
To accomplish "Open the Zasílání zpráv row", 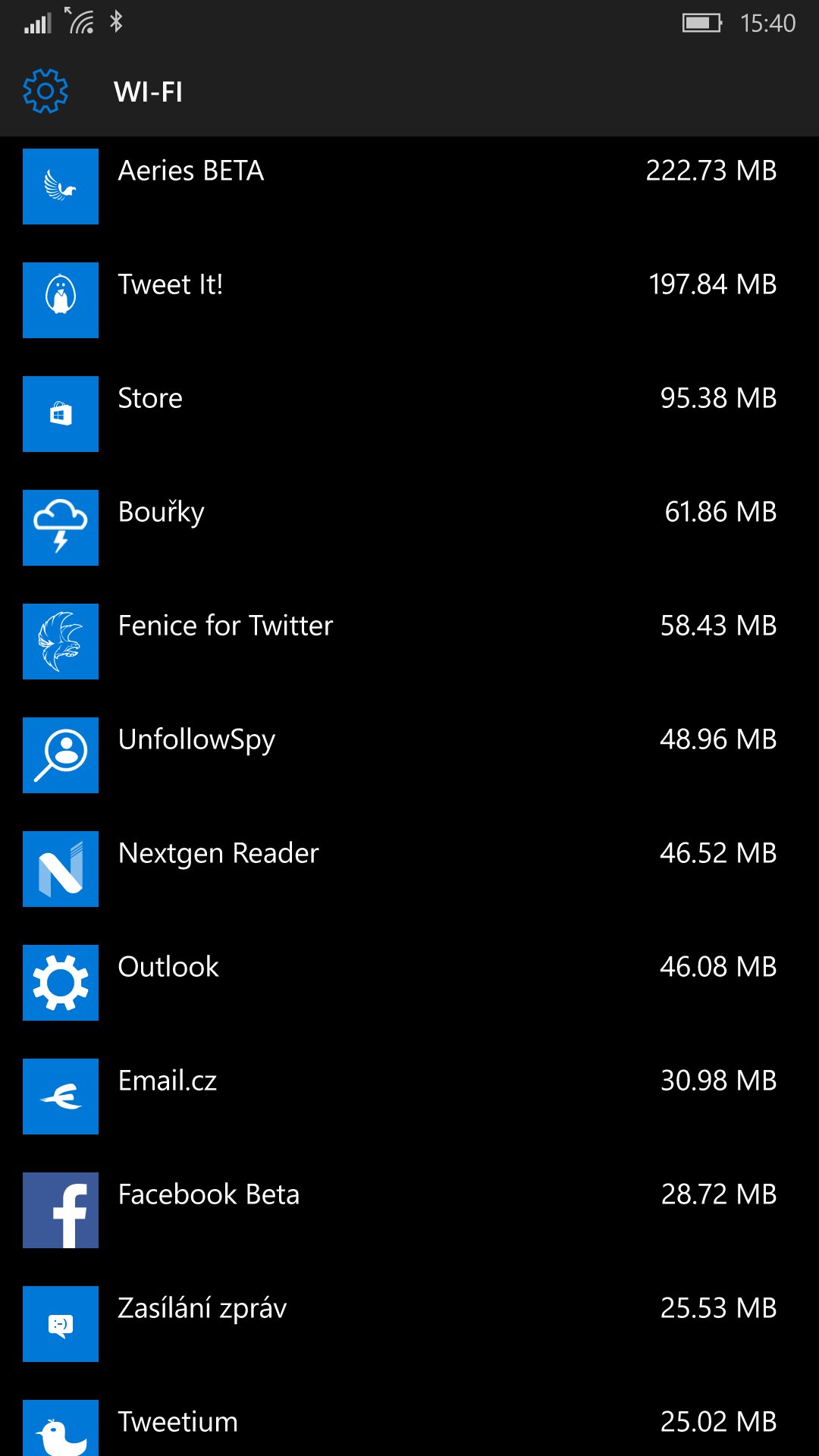I will 409,1324.
